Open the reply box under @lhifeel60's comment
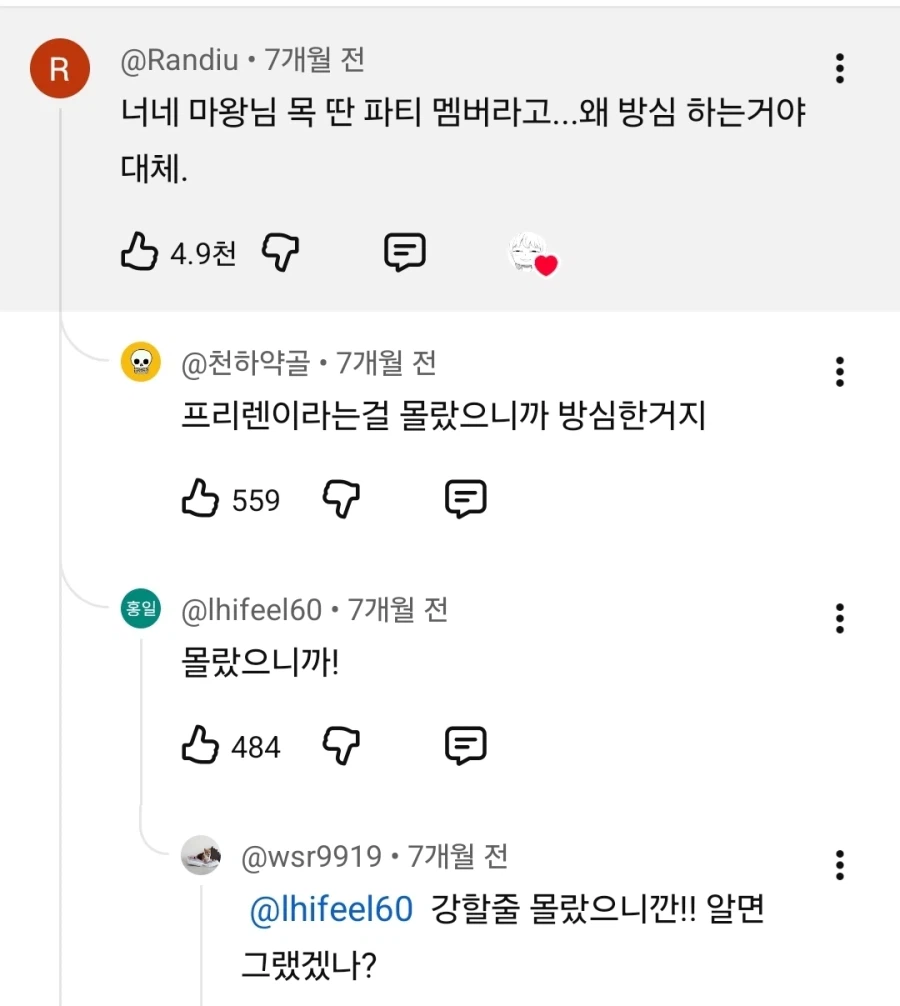This screenshot has width=900, height=1006. pyautogui.click(x=465, y=745)
